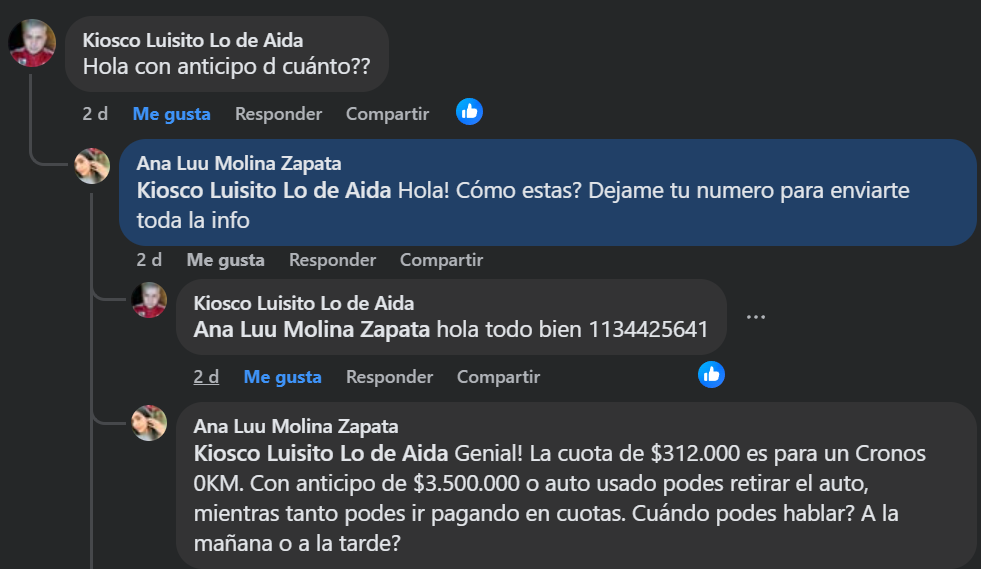Viewport: 981px width, 569px height.
Task: Open Kiosco Luisito's profile from the top comment name
Action: tap(192, 41)
